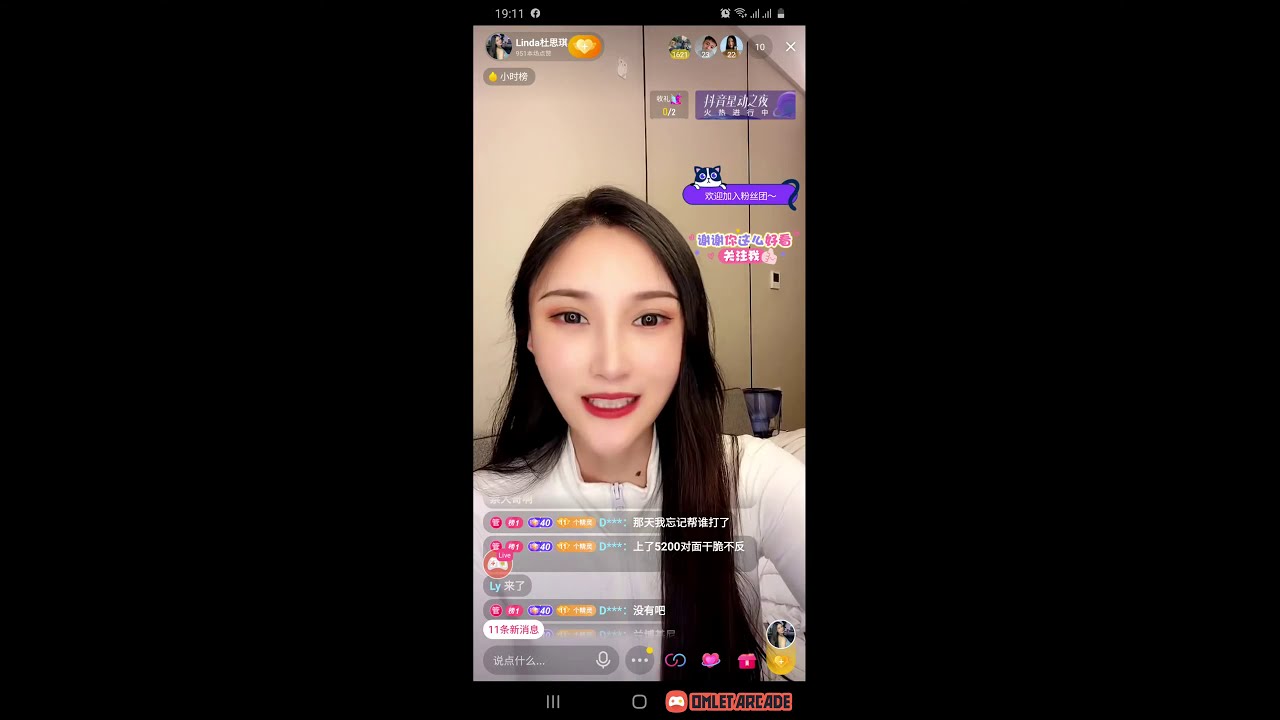The width and height of the screenshot is (1280, 720).
Task: Follow the streamer with the heart button
Action: click(x=584, y=46)
